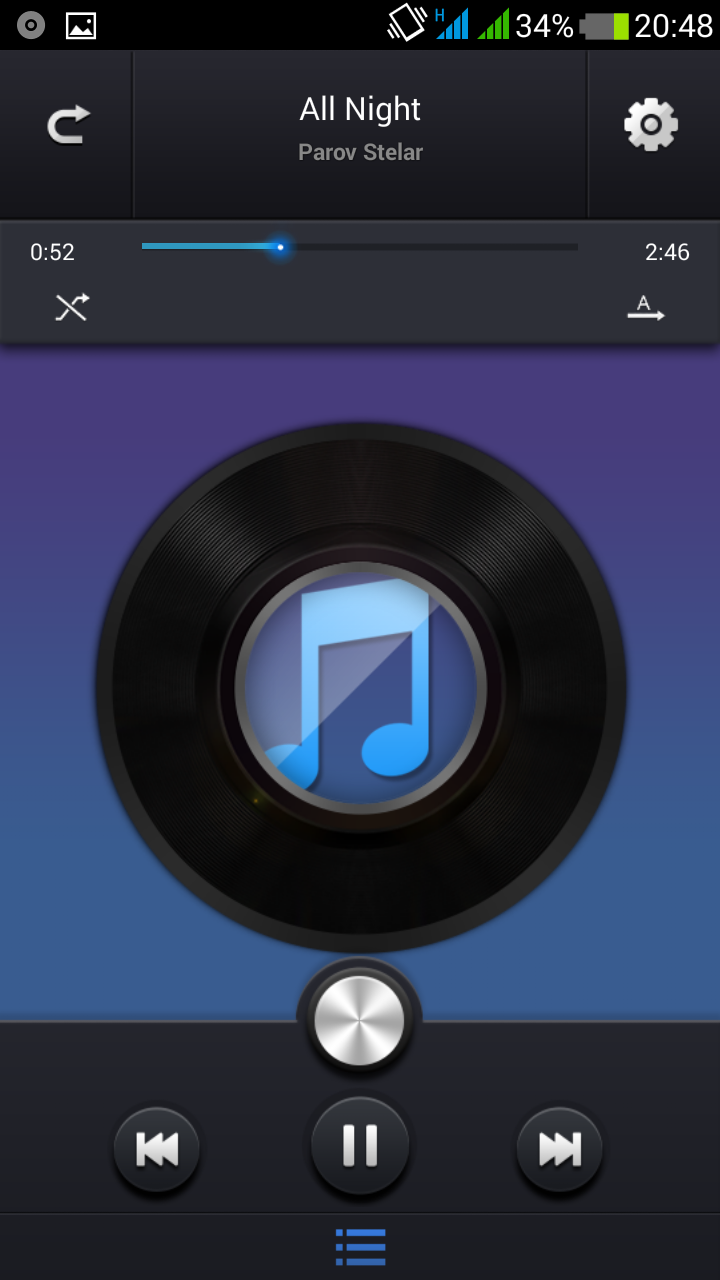
Task: Tap the song progress bar
Action: [360, 246]
